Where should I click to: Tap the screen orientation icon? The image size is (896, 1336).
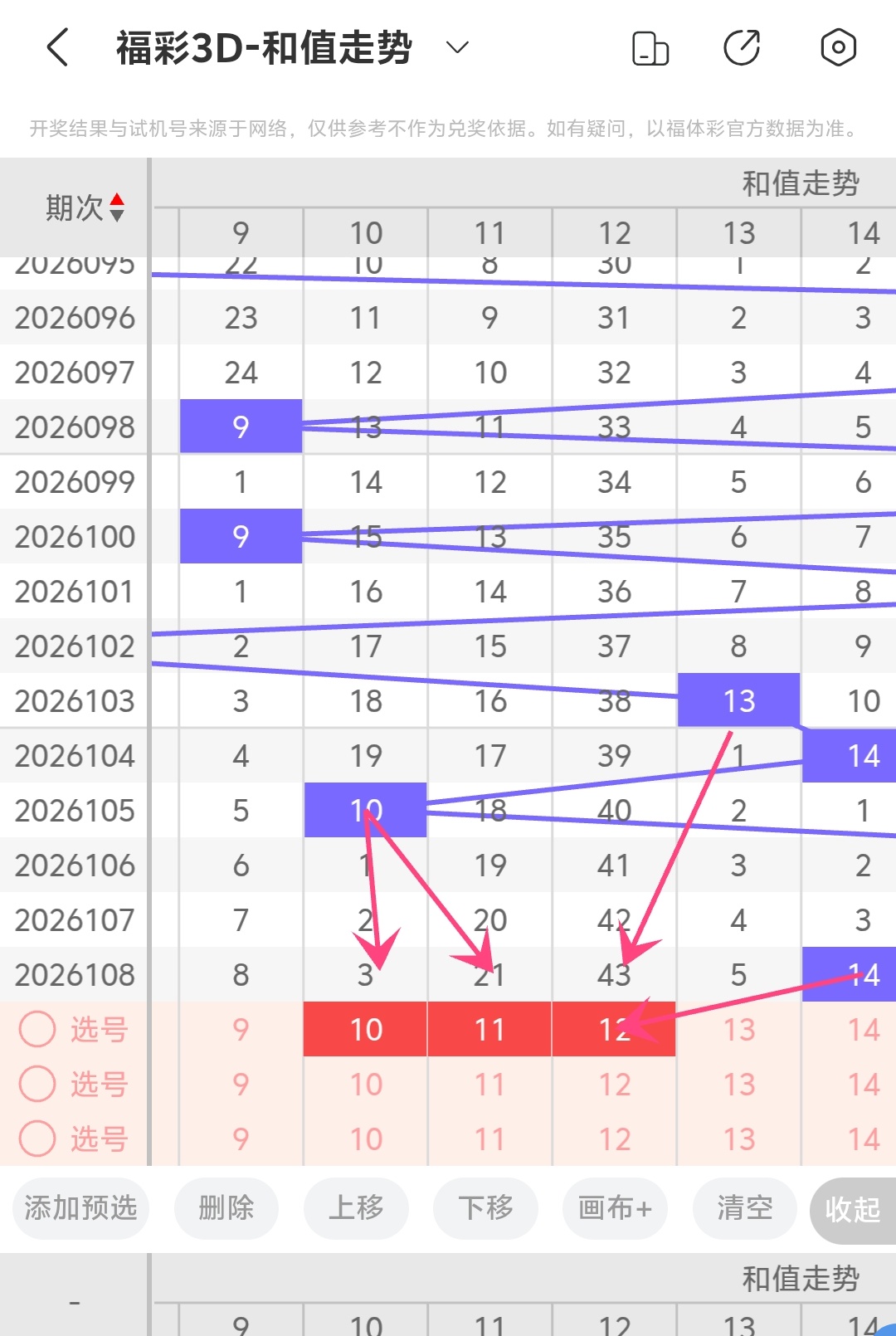(650, 47)
